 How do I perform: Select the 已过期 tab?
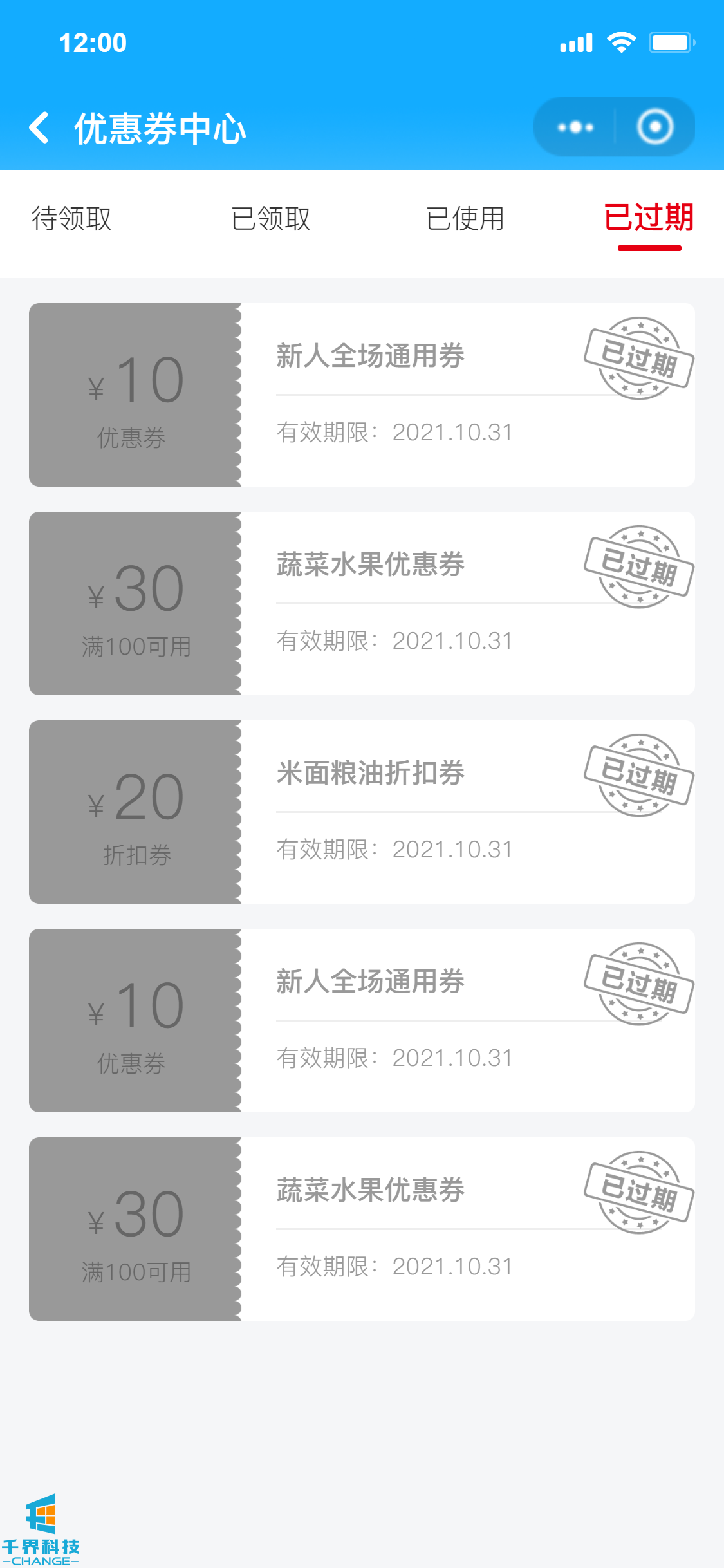pyautogui.click(x=649, y=218)
